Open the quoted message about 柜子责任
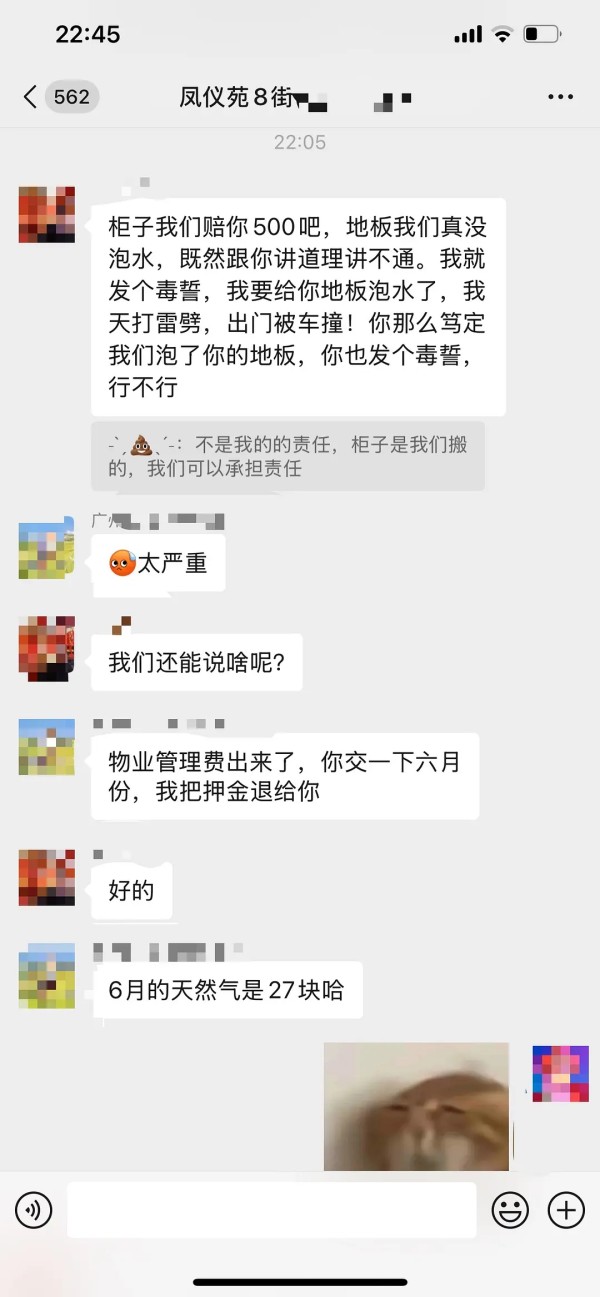 click(288, 456)
